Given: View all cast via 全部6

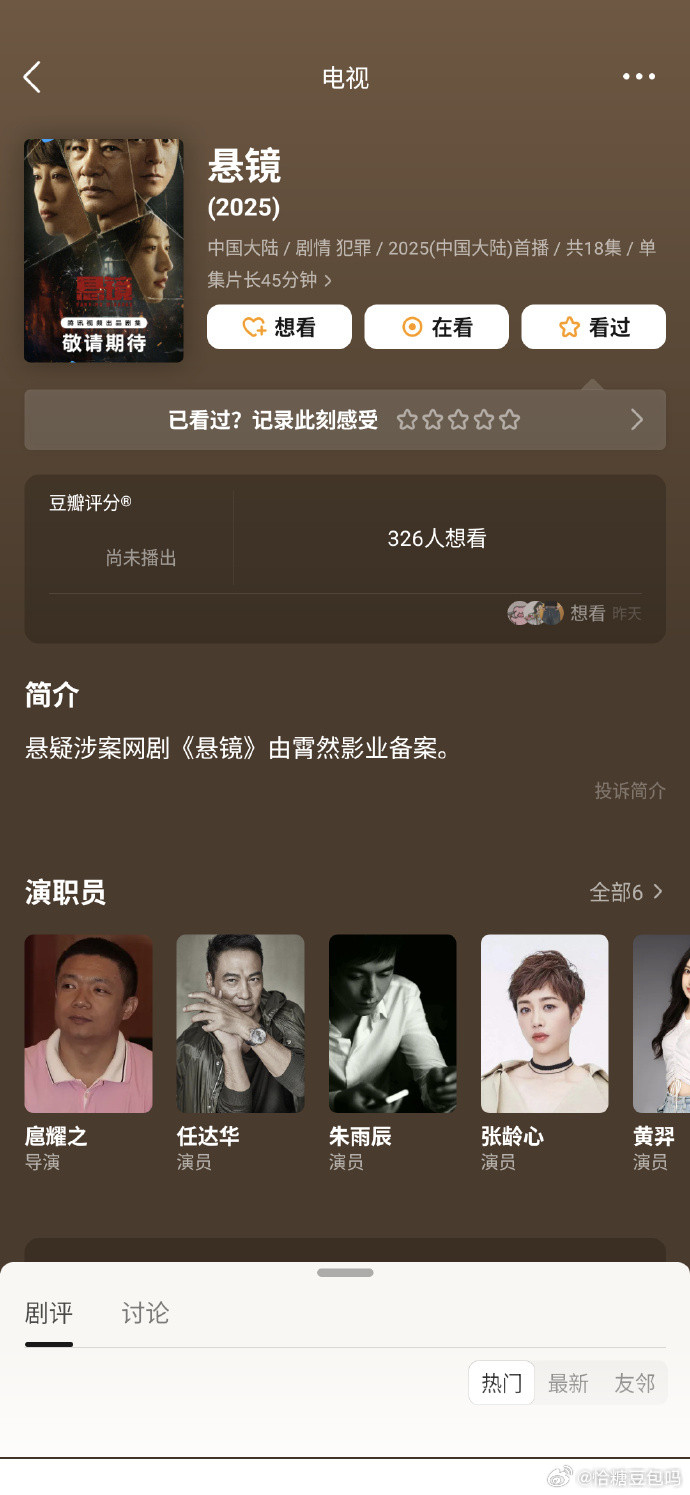Looking at the screenshot, I should (626, 892).
